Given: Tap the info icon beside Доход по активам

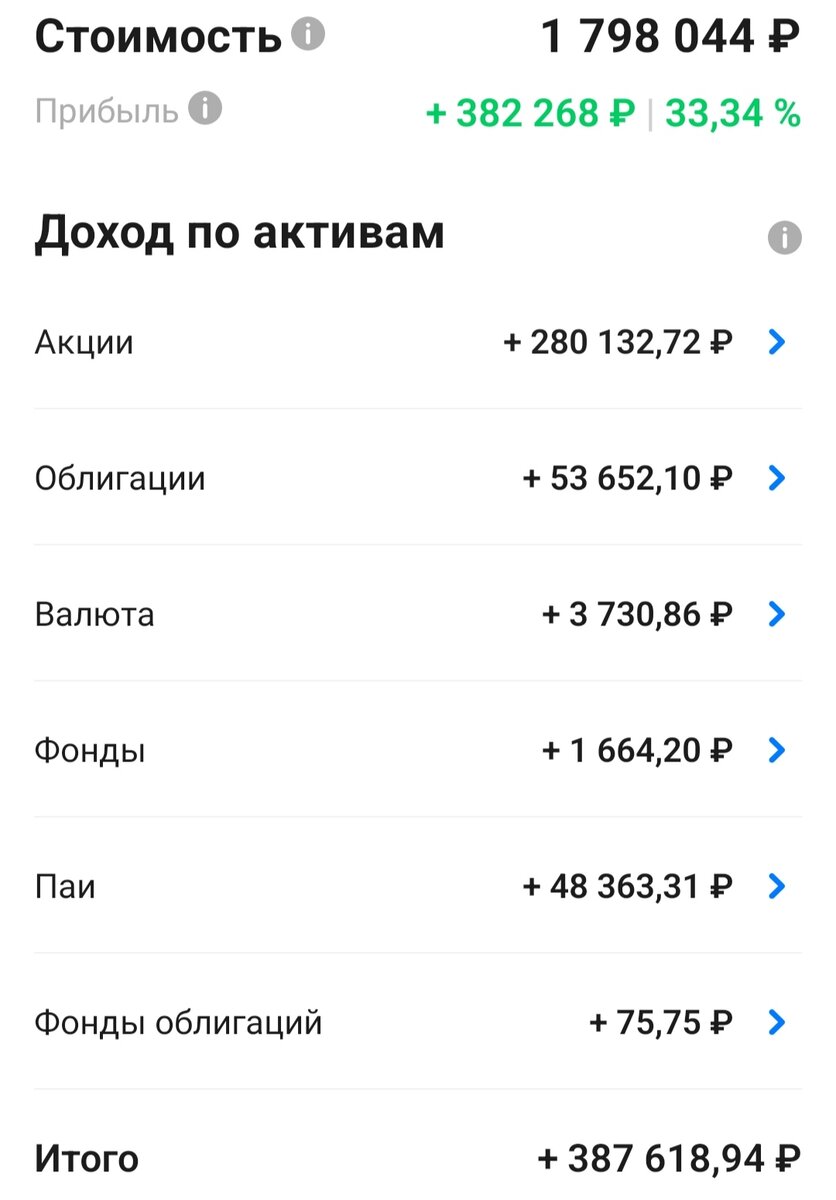Looking at the screenshot, I should pos(785,238).
